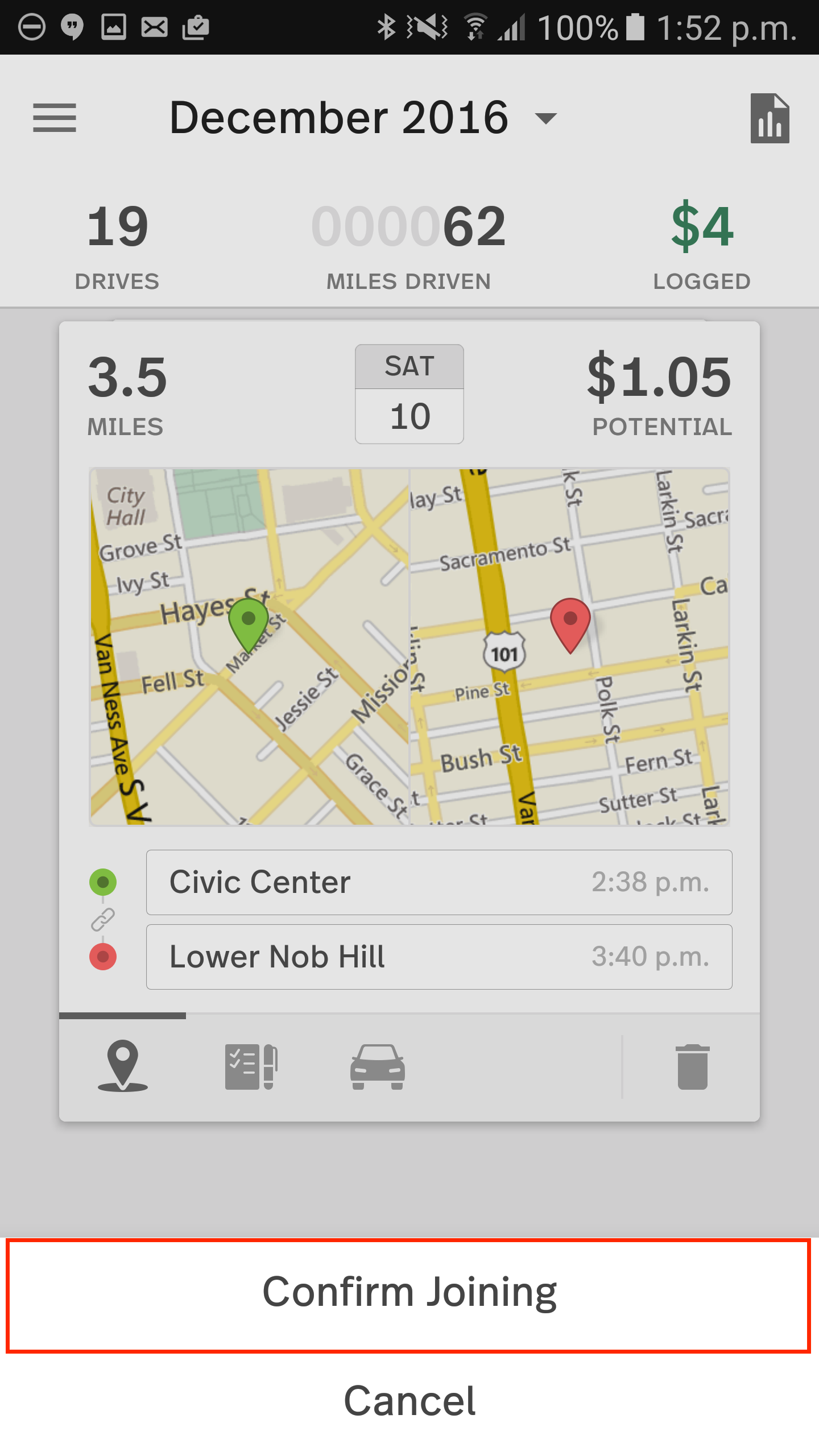Switch to the notes tab
The width and height of the screenshot is (819, 1456).
pyautogui.click(x=251, y=1066)
